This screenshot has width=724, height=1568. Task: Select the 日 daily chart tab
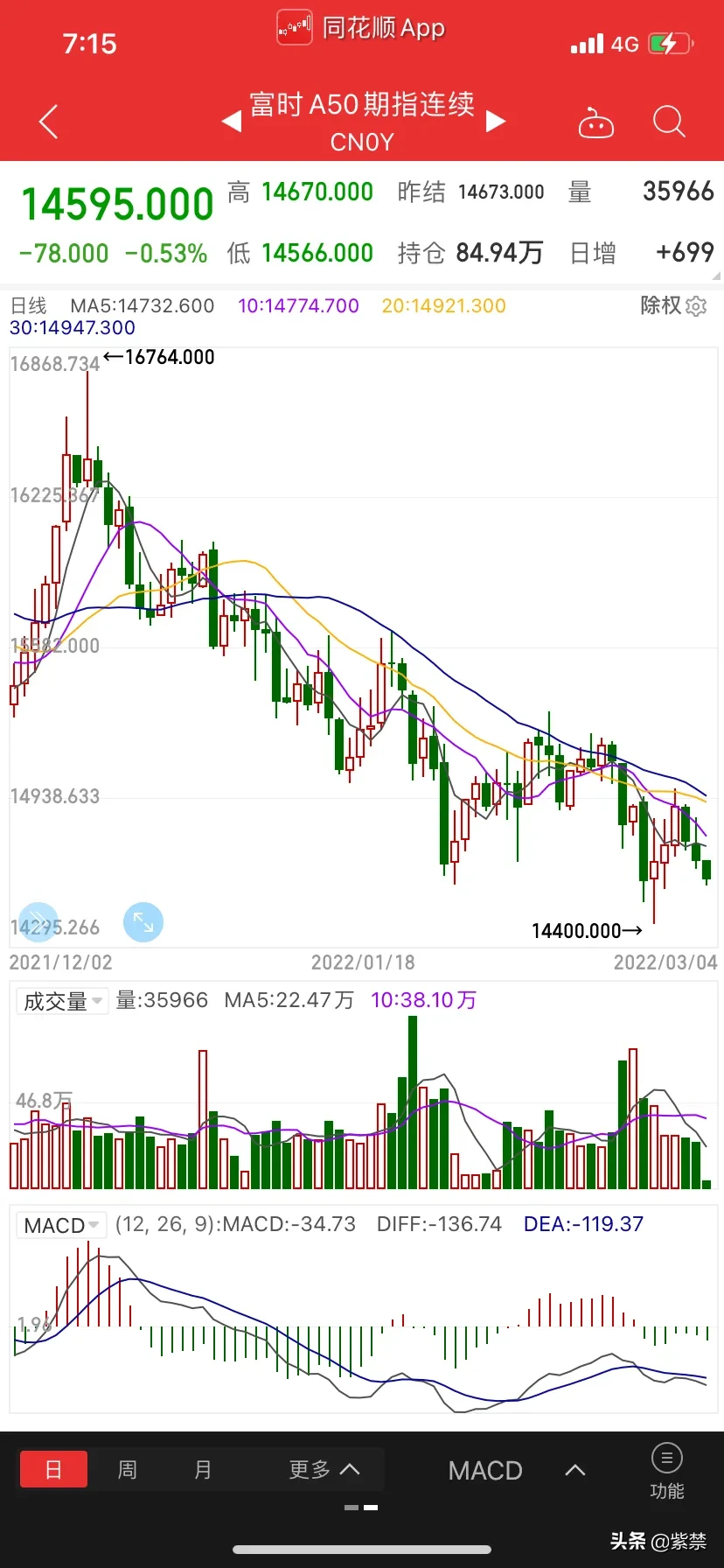53,1469
